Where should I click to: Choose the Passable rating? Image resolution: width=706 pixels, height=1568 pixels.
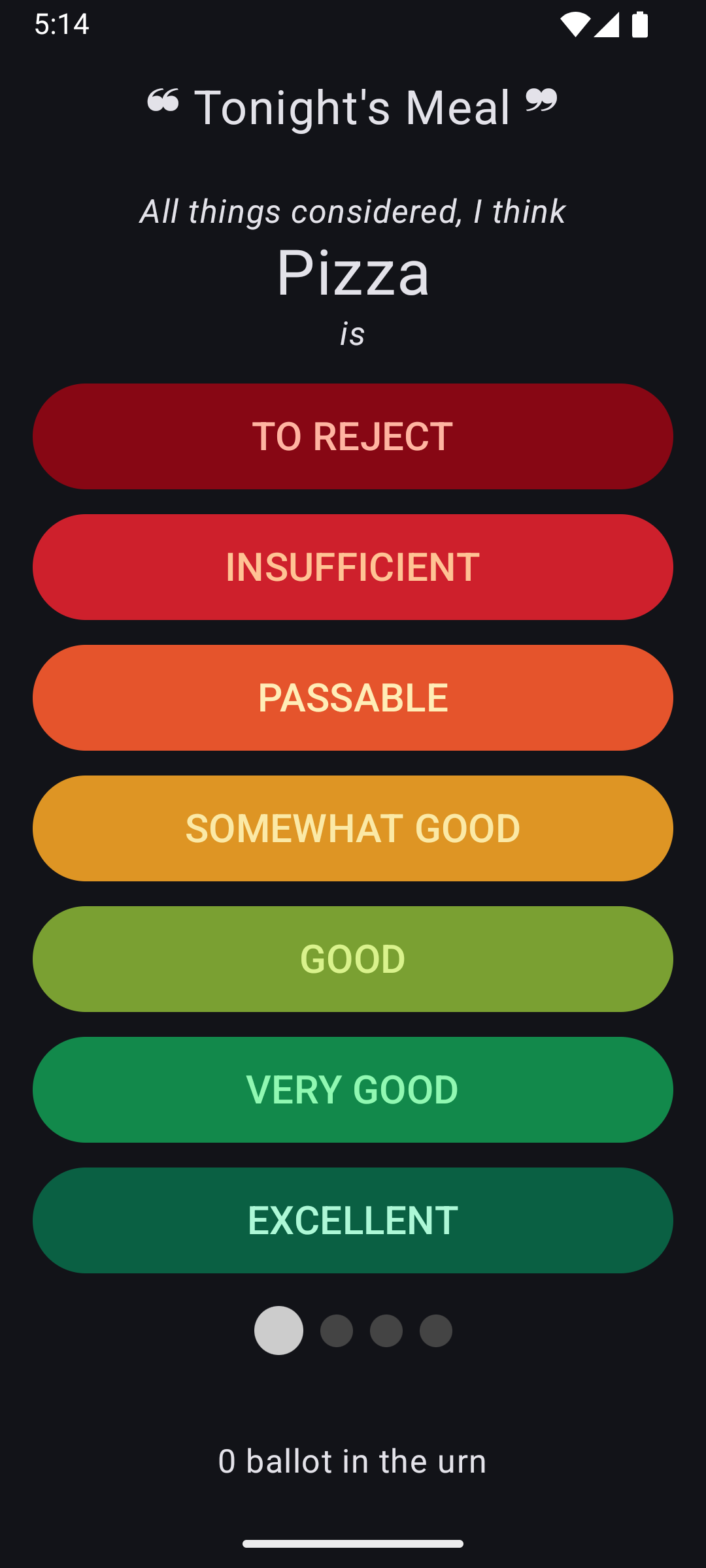tap(353, 698)
